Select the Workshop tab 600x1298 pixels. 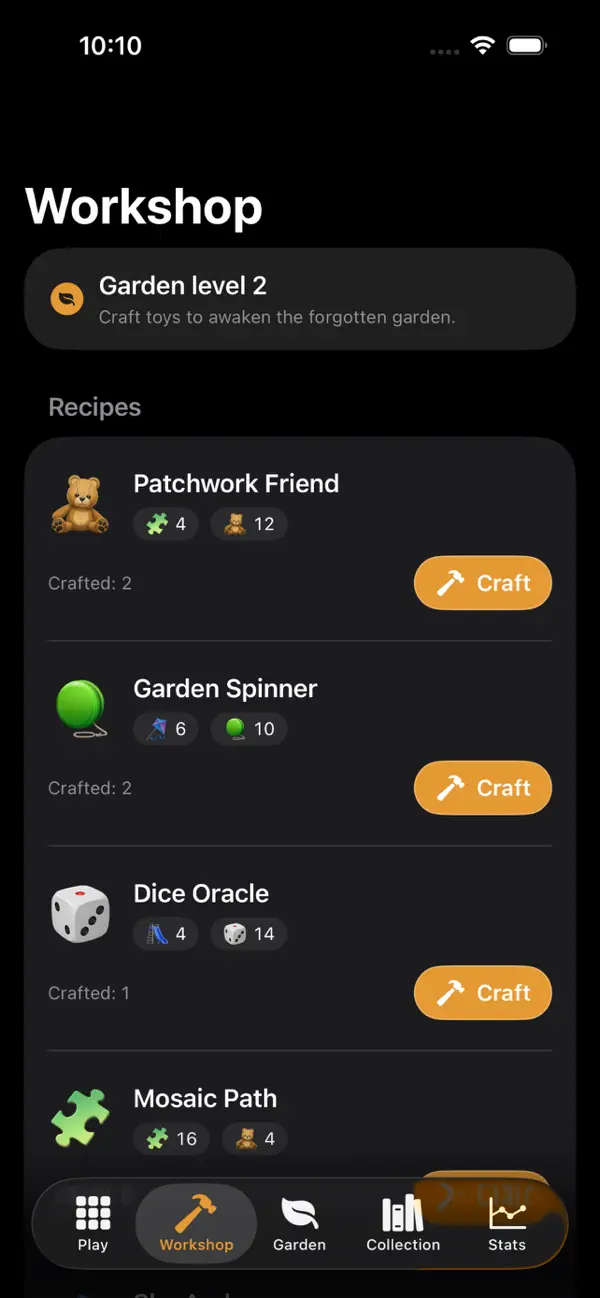coord(196,1224)
